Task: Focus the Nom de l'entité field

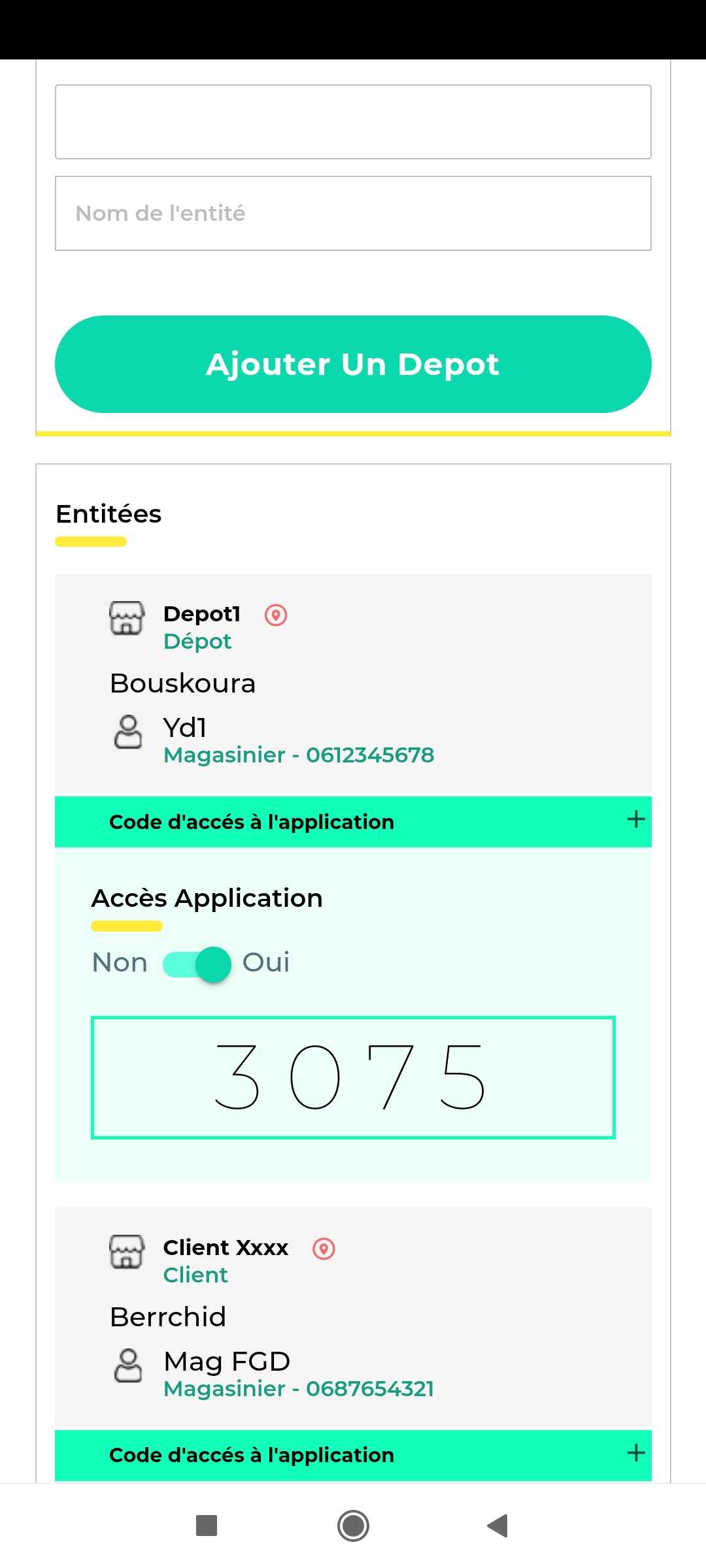Action: (x=353, y=213)
